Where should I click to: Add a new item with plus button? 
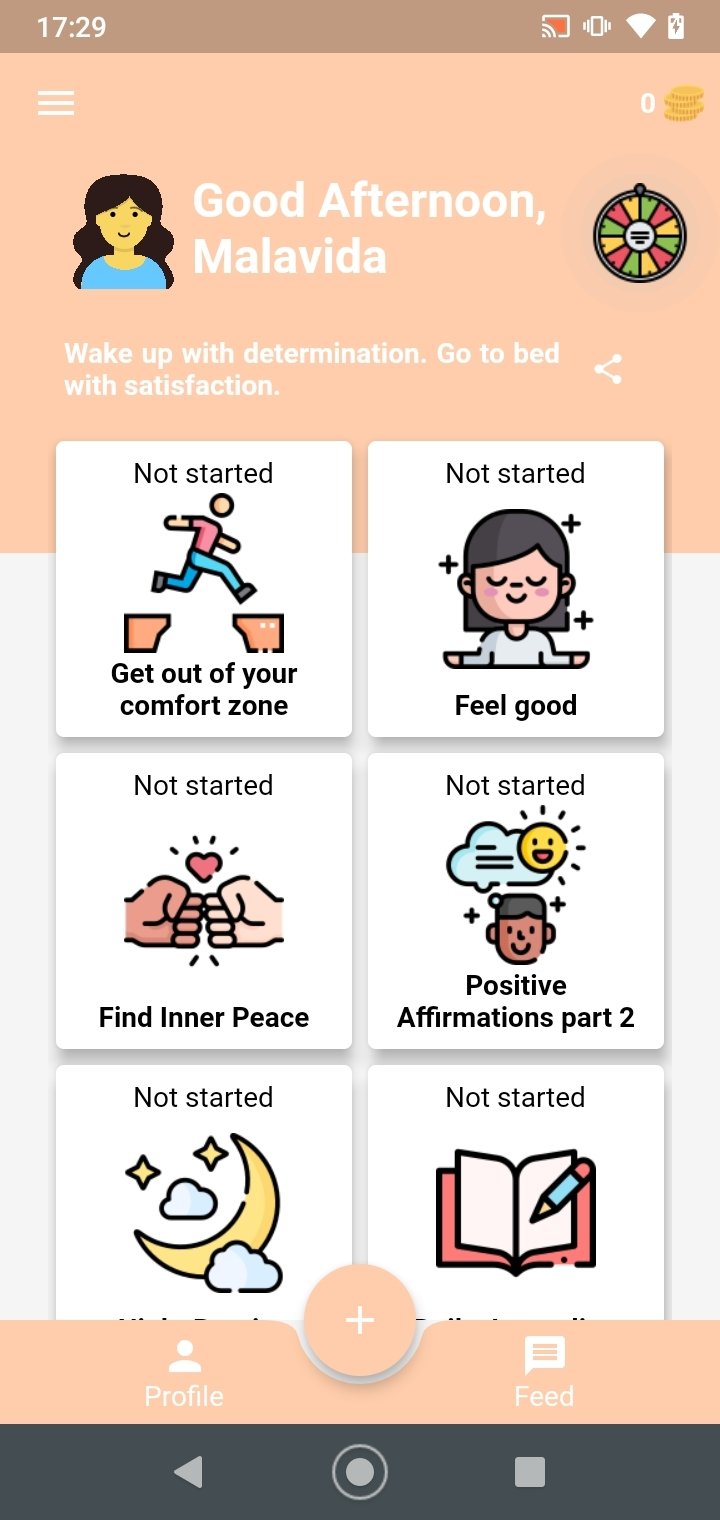[360, 1320]
